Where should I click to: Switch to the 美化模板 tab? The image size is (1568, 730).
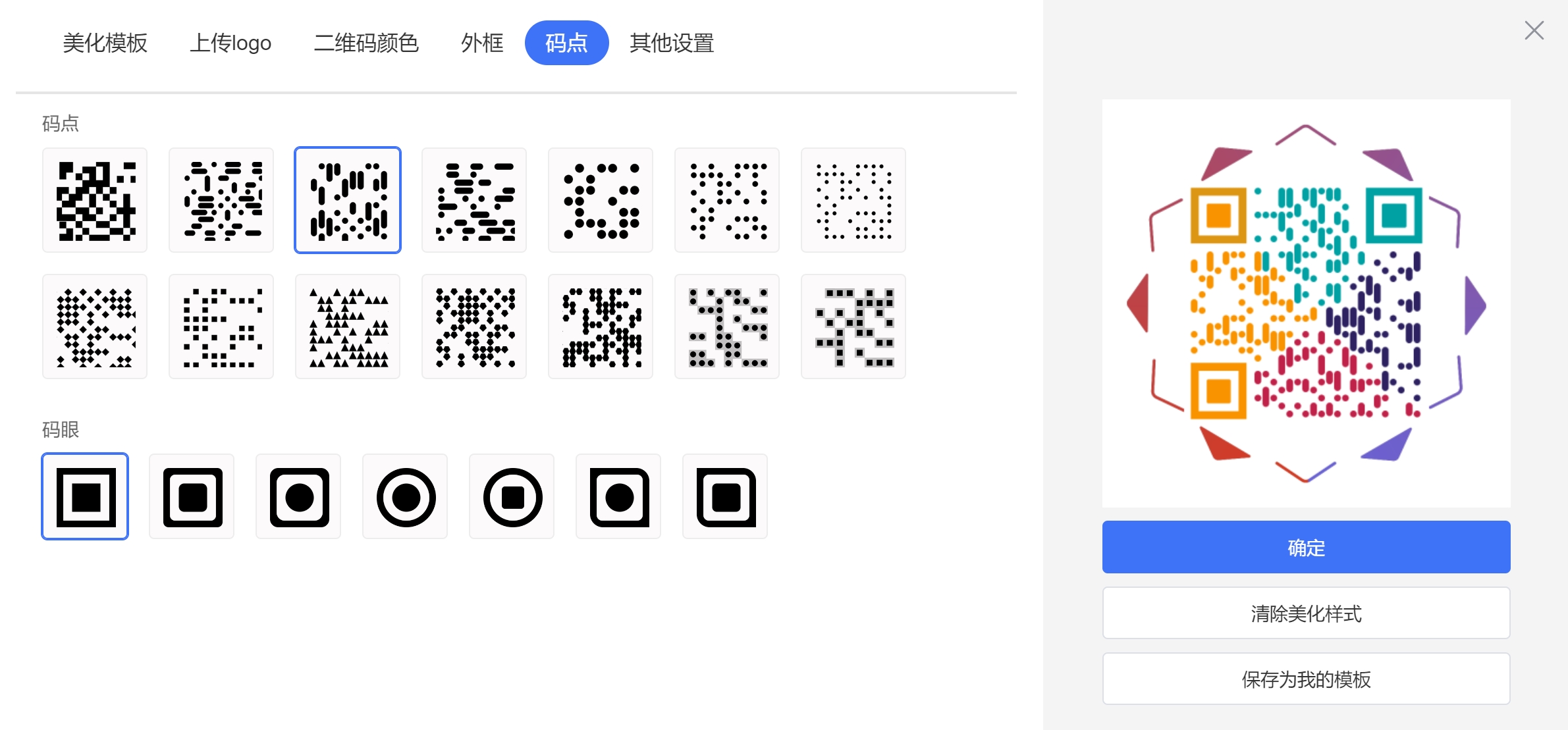point(105,43)
